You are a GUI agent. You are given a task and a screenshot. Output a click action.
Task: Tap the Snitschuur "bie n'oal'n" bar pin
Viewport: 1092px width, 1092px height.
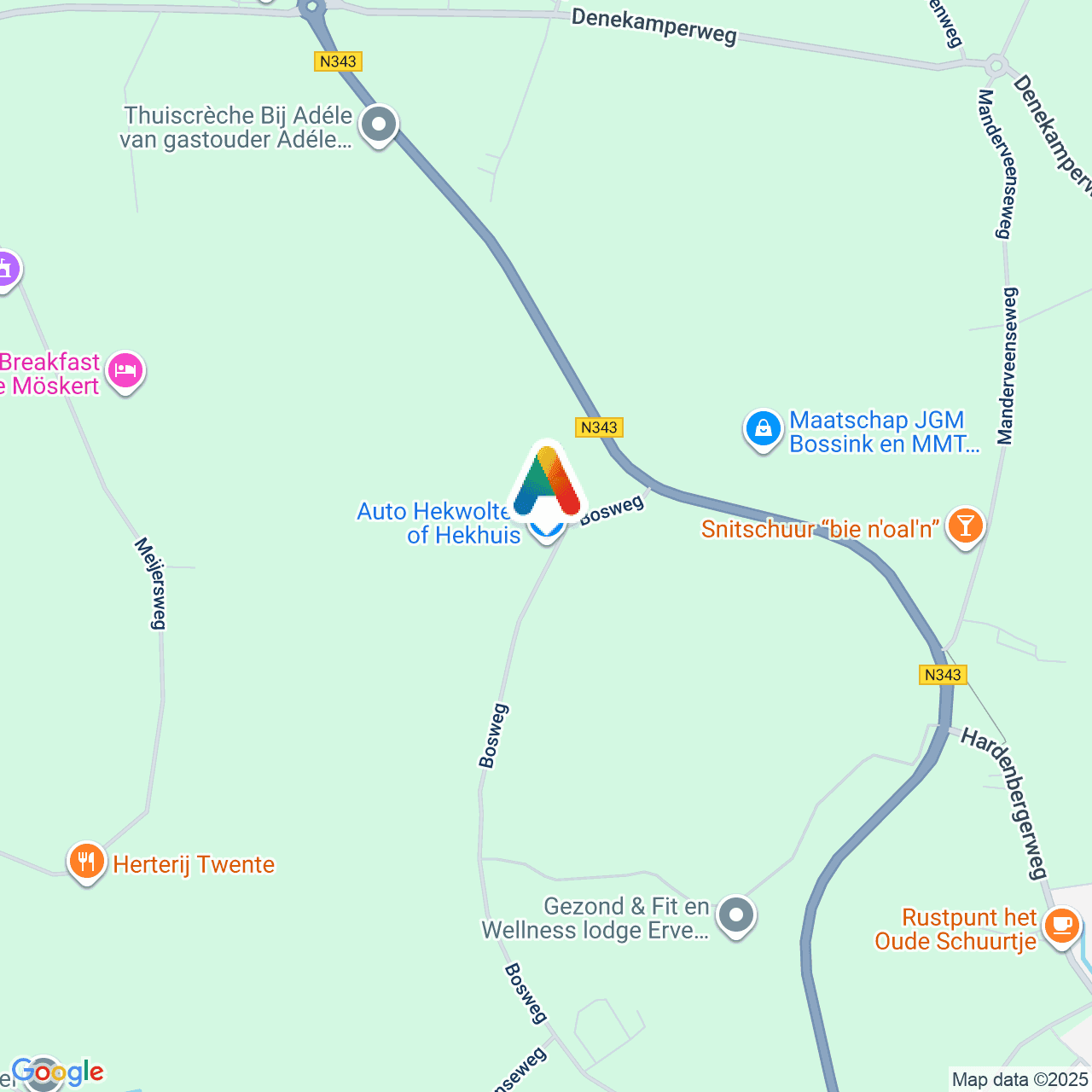point(965,526)
